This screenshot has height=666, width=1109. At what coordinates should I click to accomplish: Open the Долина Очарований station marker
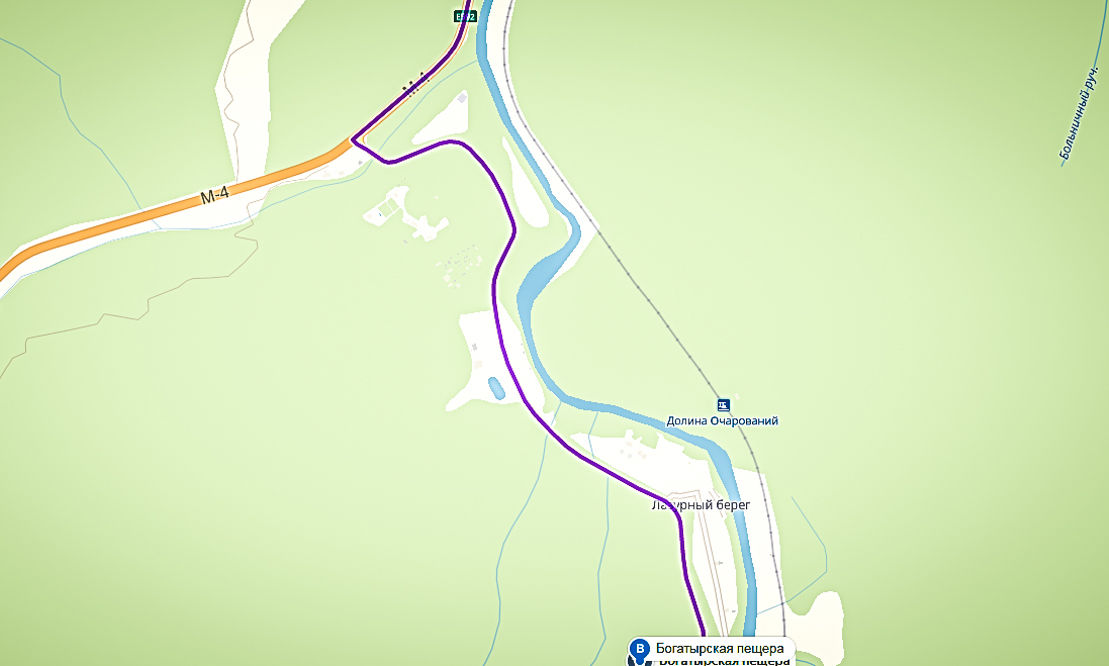[723, 404]
